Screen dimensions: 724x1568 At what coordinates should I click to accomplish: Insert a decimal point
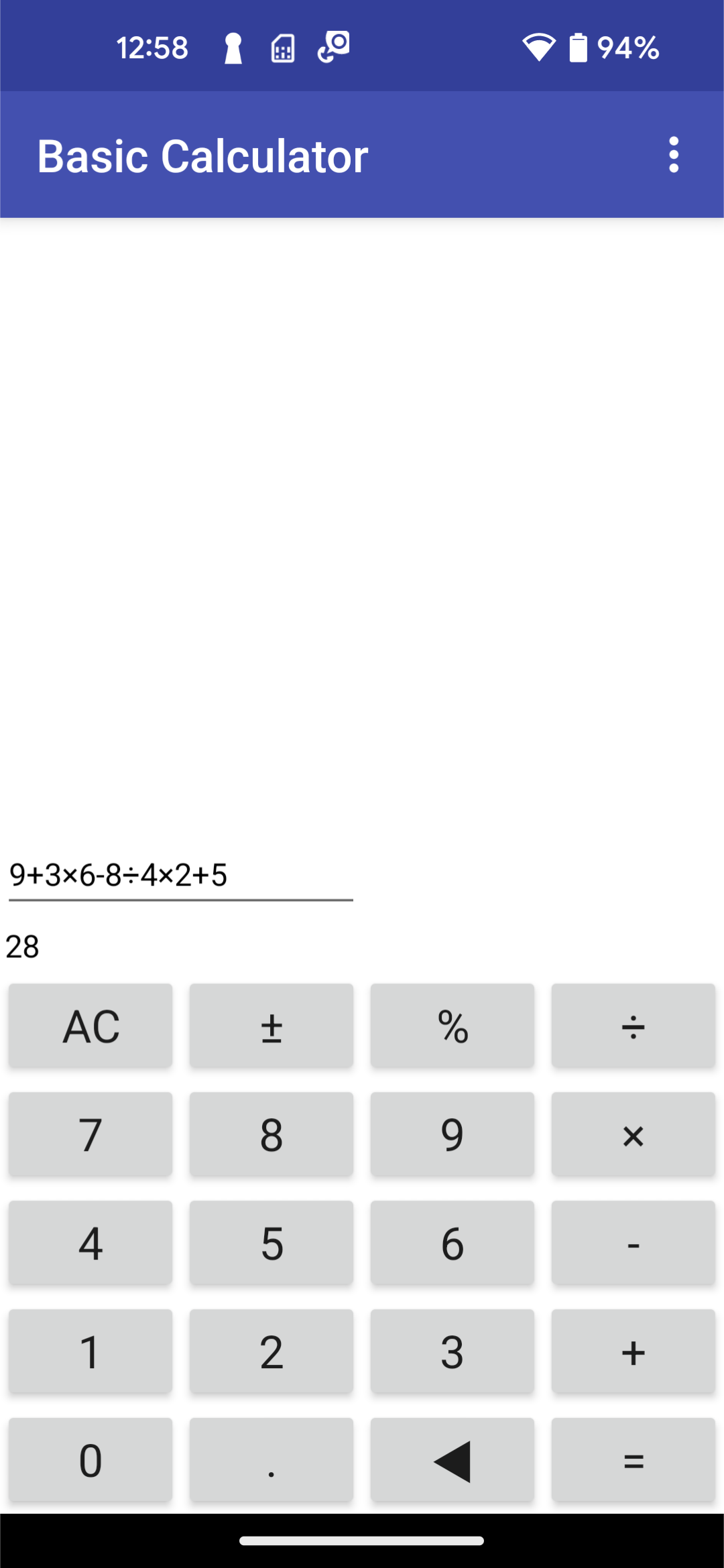point(271,1460)
